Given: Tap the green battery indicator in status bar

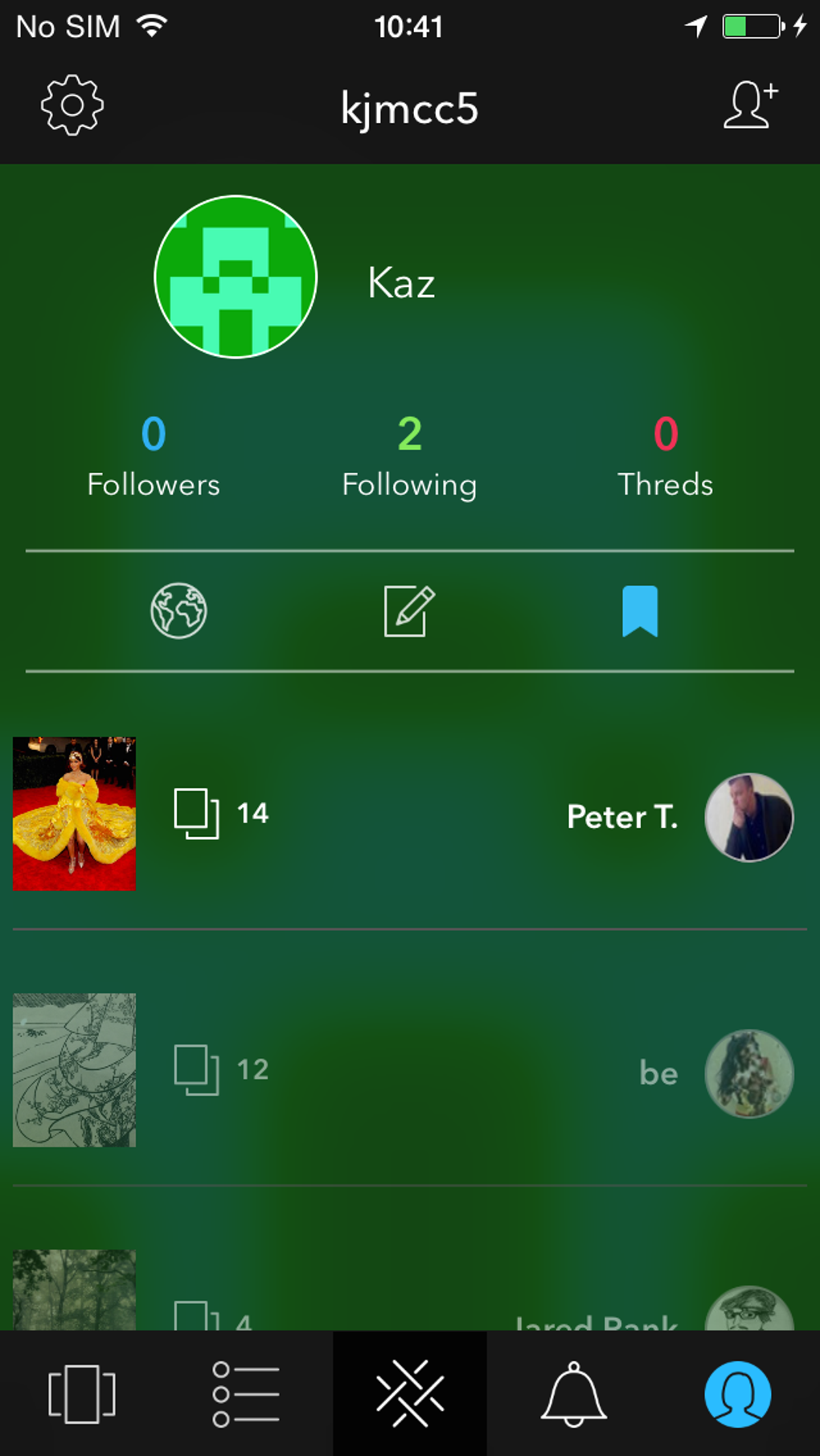Looking at the screenshot, I should click(748, 27).
